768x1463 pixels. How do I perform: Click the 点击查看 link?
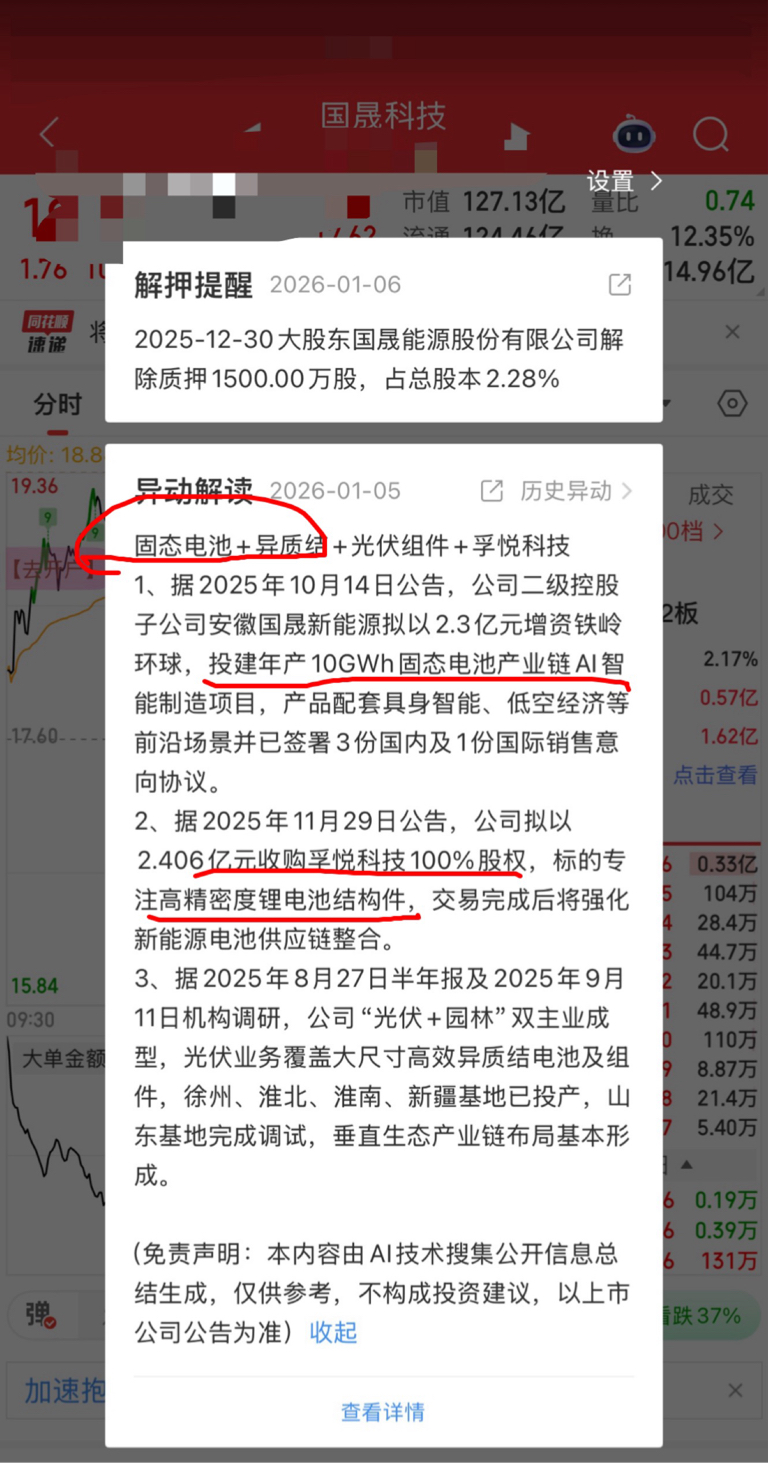[x=714, y=775]
